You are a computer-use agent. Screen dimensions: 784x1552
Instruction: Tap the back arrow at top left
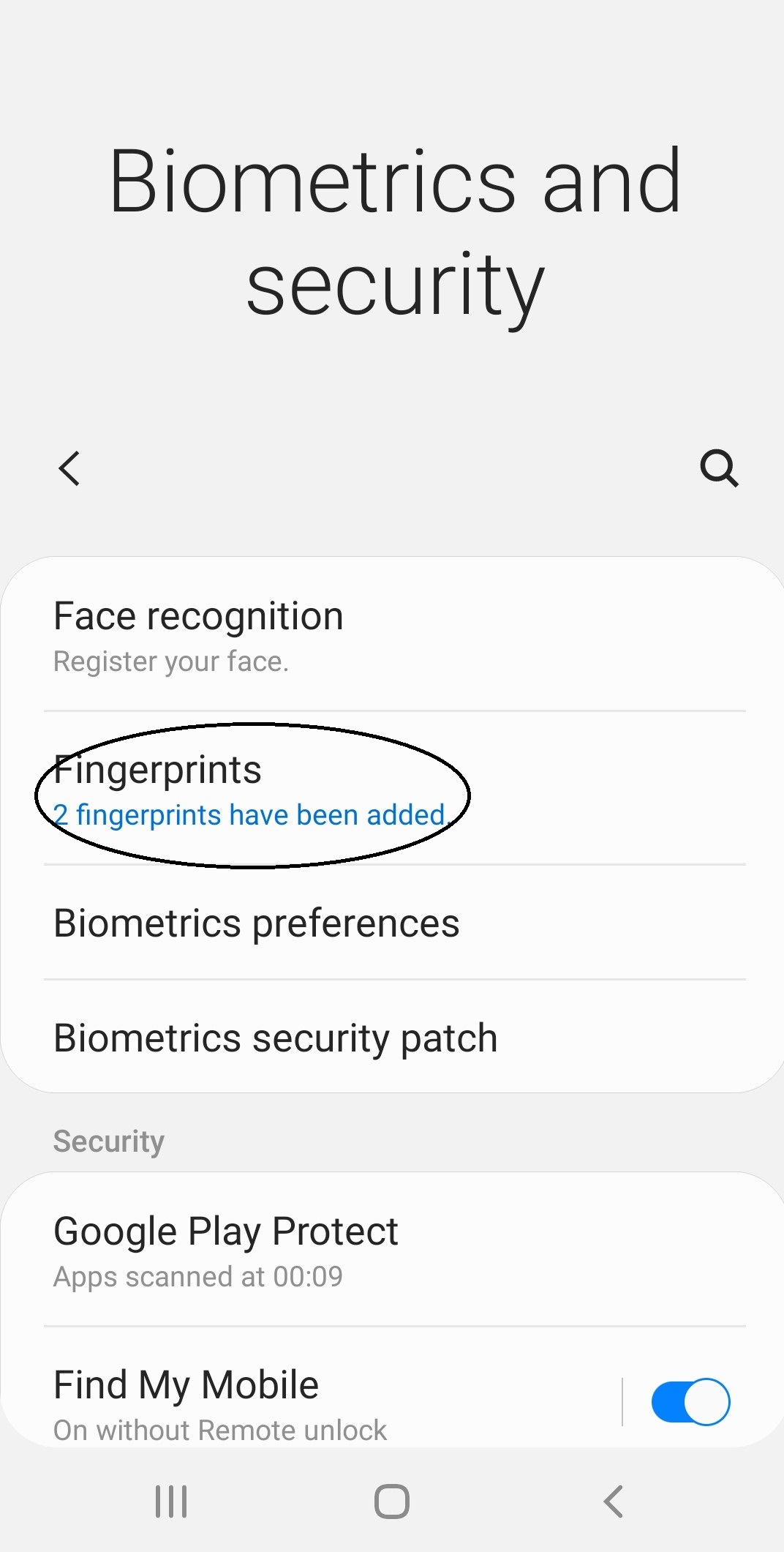pos(69,469)
